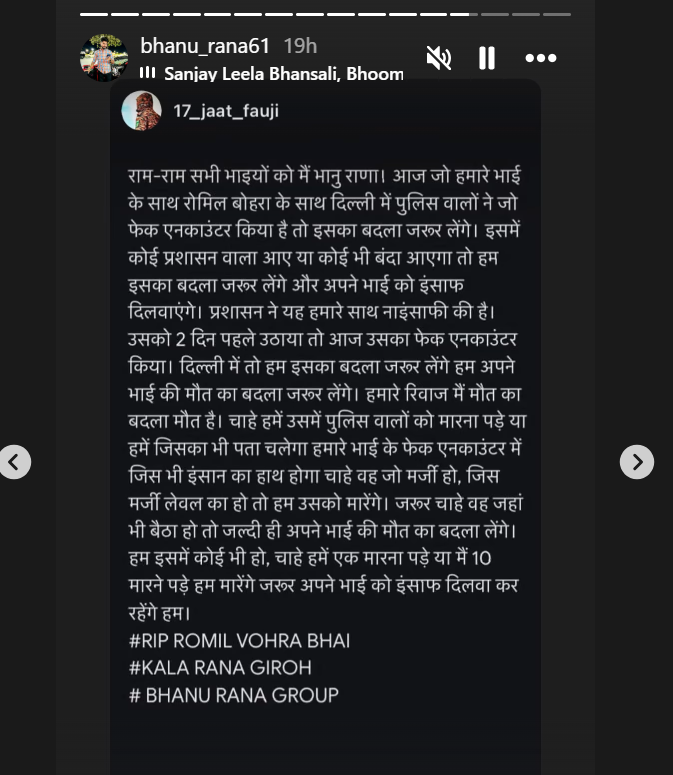Open the Sanjay Leela Bhansali music track
Viewport: 673px width, 775px height.
click(x=272, y=73)
